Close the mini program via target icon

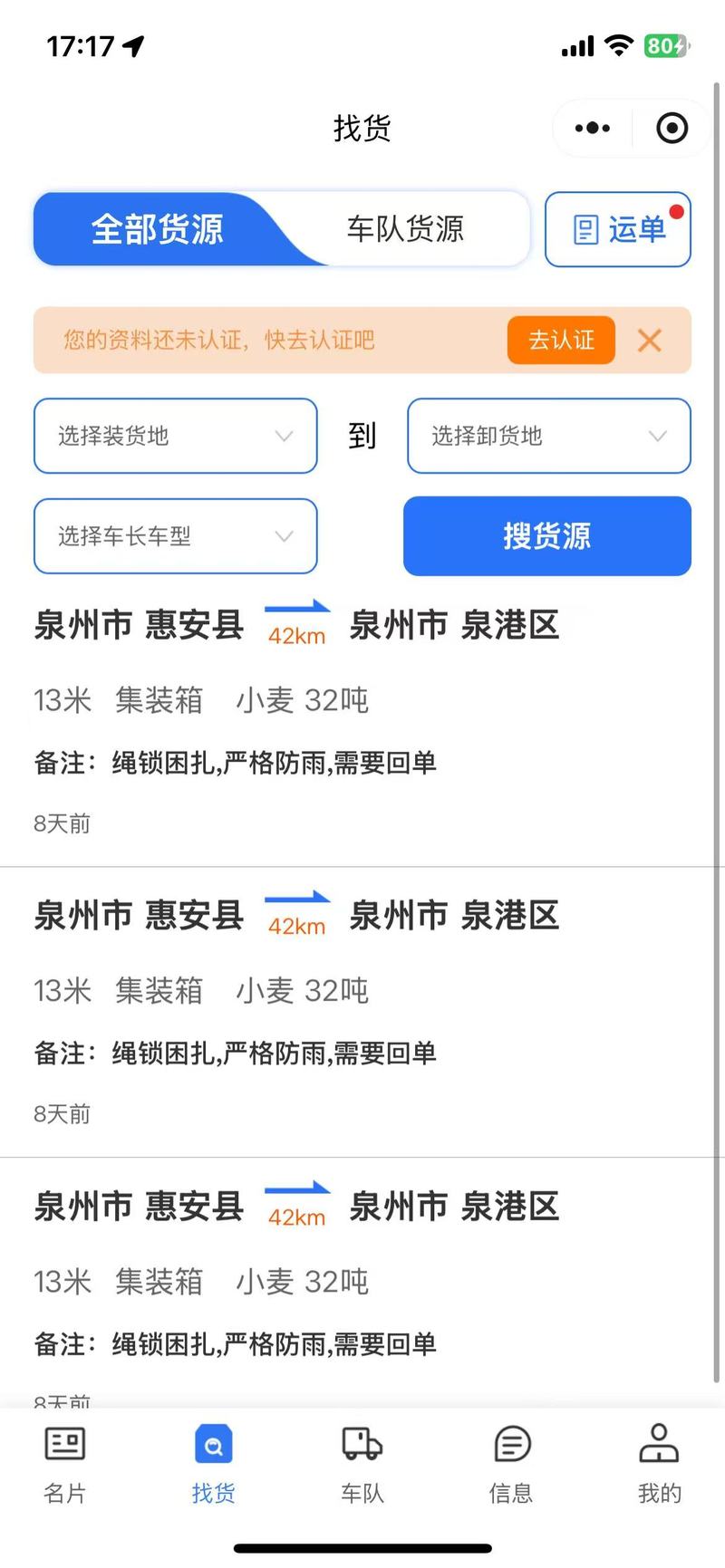tap(672, 129)
